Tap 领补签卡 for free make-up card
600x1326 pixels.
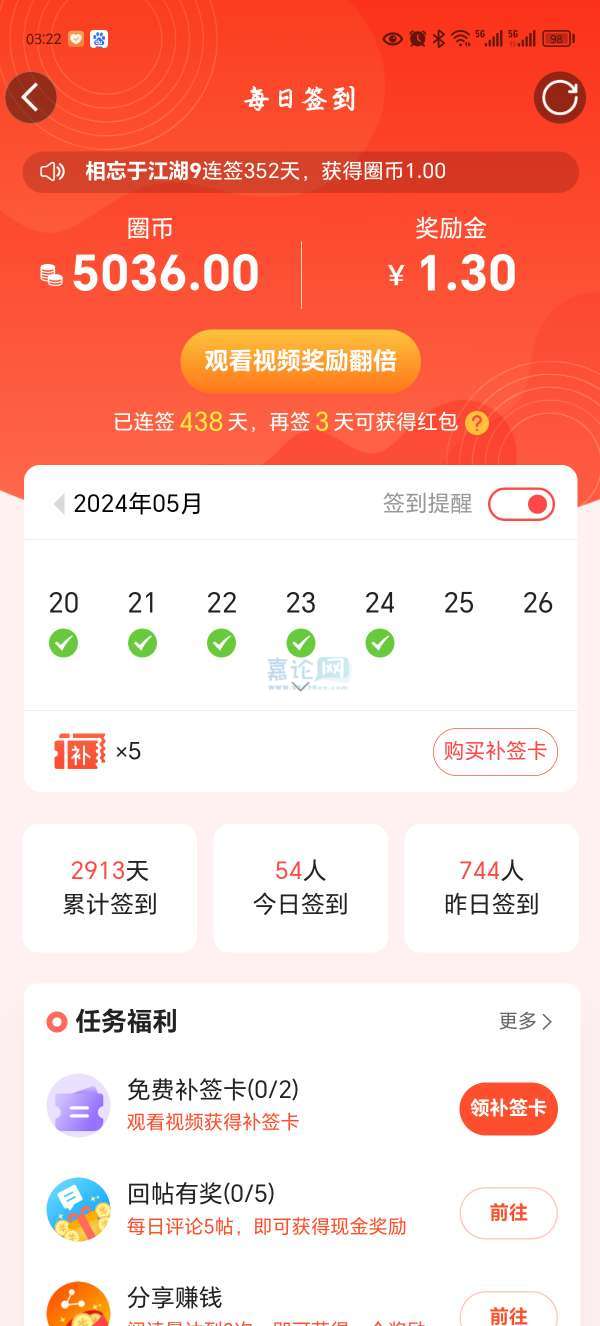coord(508,1108)
